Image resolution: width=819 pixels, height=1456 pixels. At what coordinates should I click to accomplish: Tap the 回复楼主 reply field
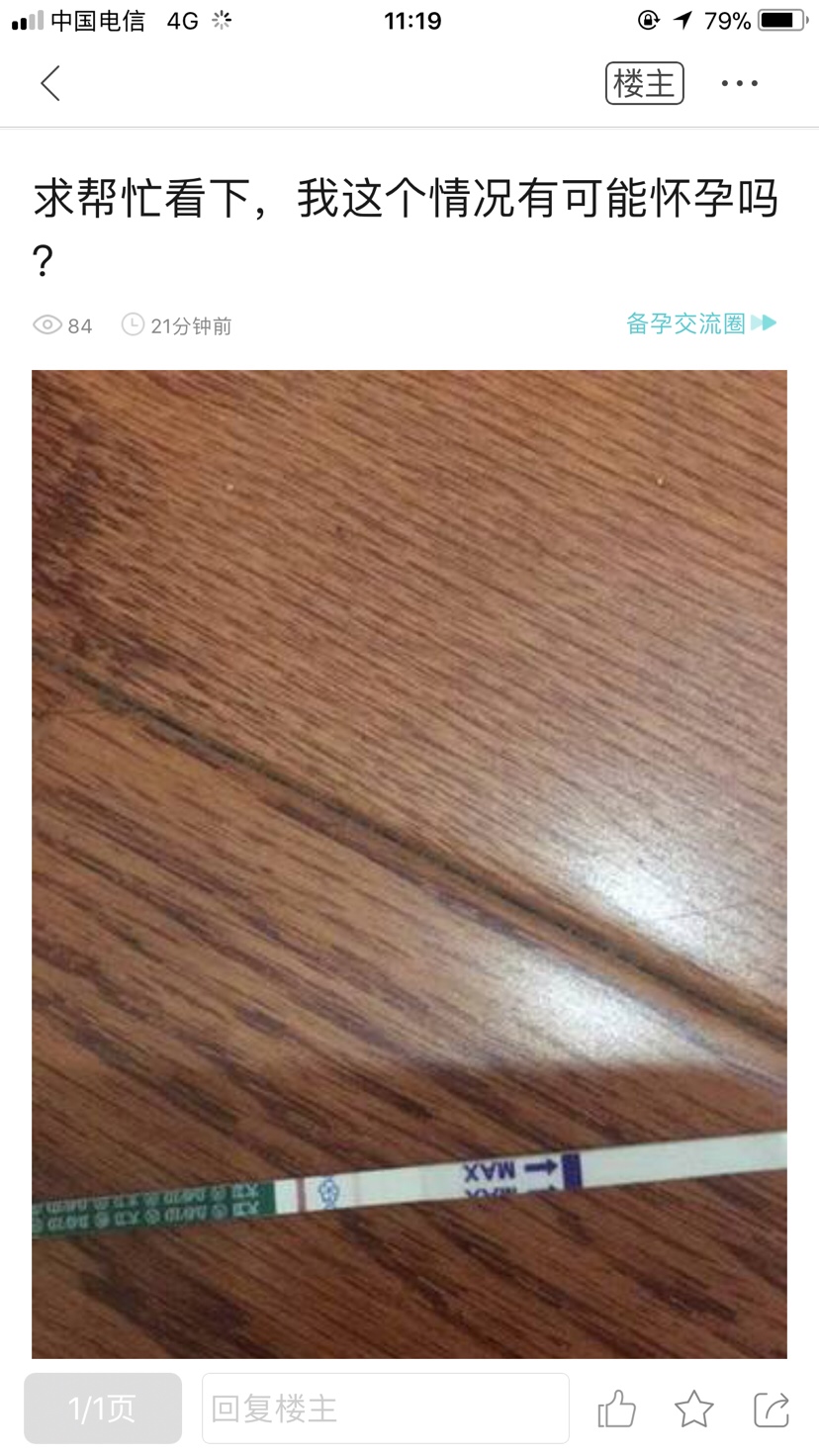click(x=386, y=1409)
